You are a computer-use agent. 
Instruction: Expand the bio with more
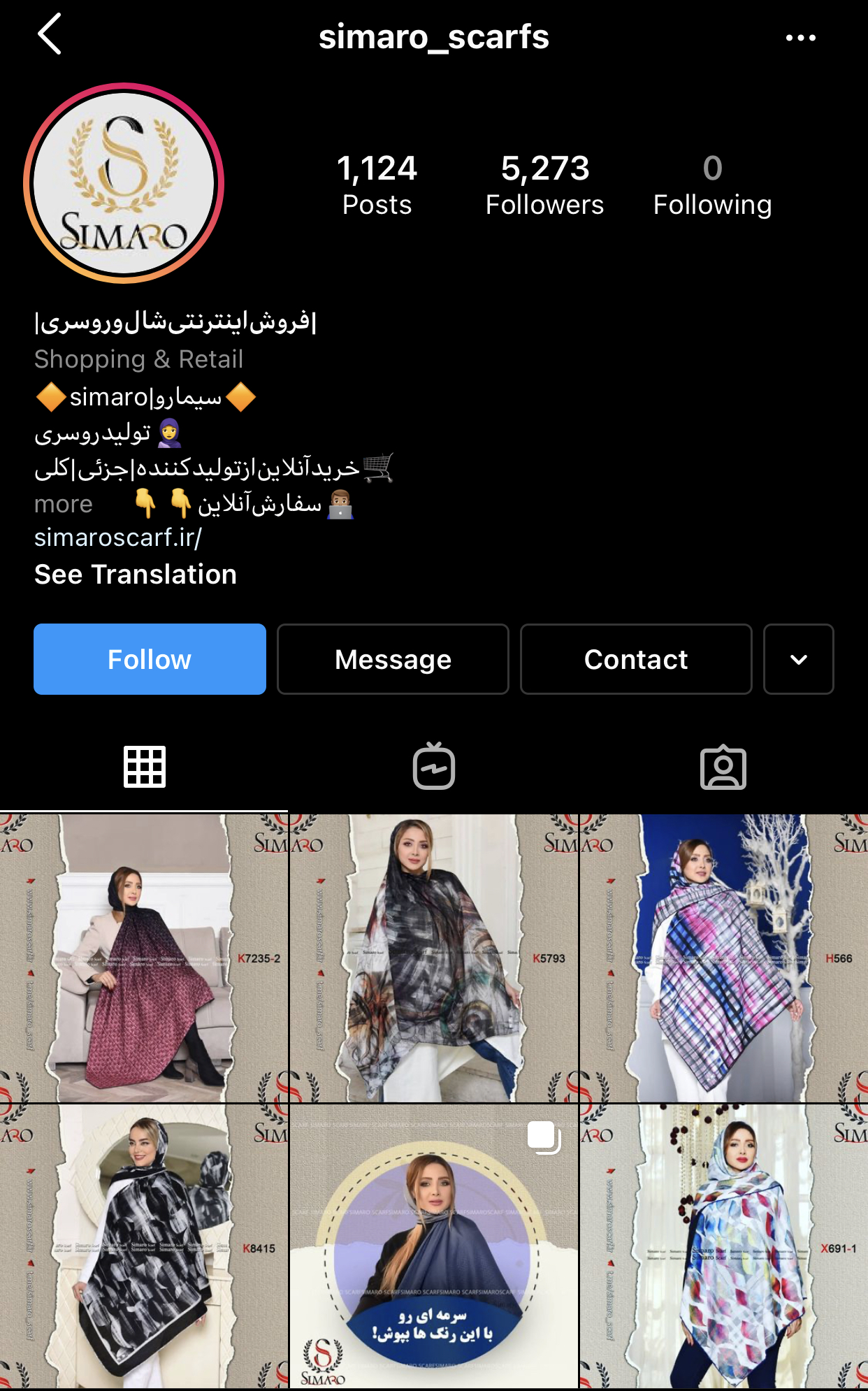coord(64,504)
